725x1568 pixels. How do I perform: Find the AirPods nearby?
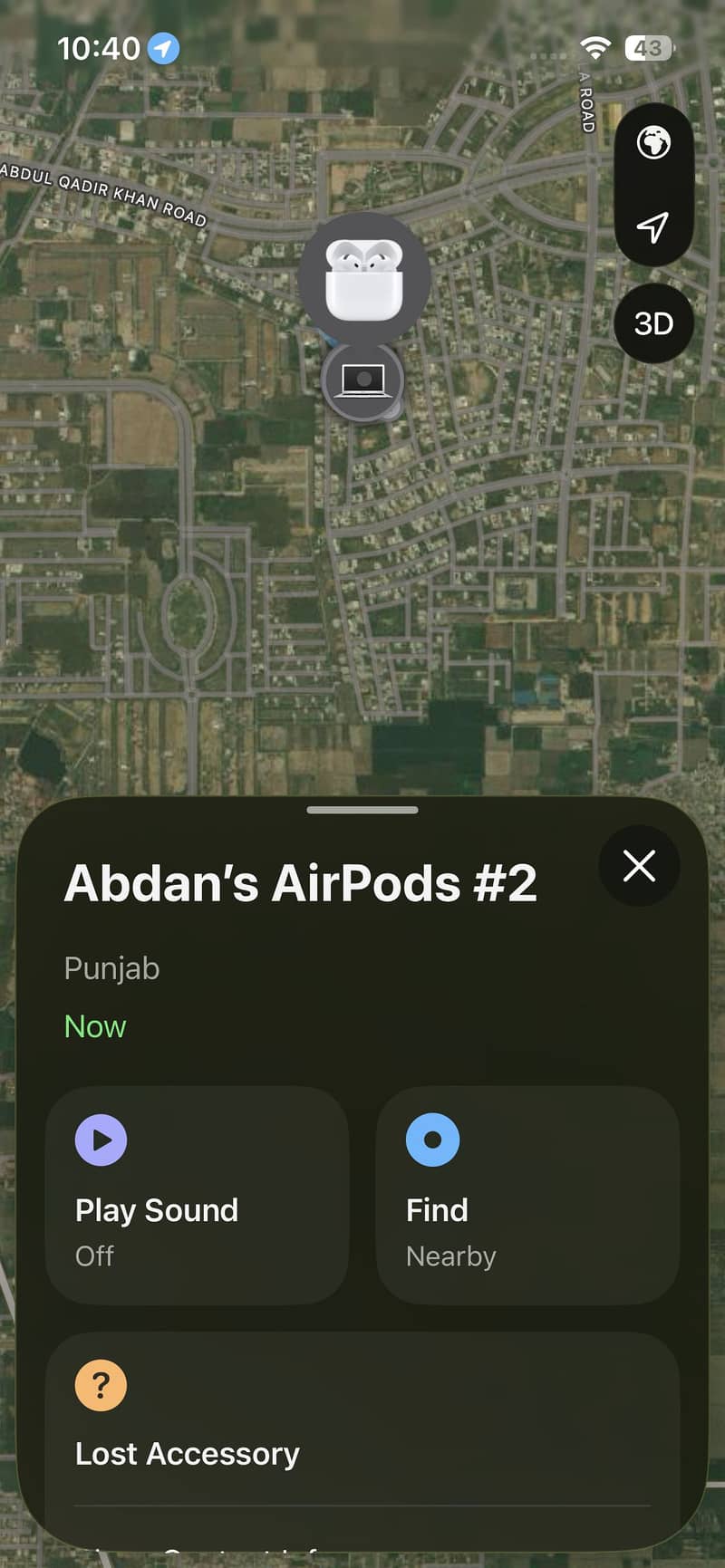(527, 1195)
